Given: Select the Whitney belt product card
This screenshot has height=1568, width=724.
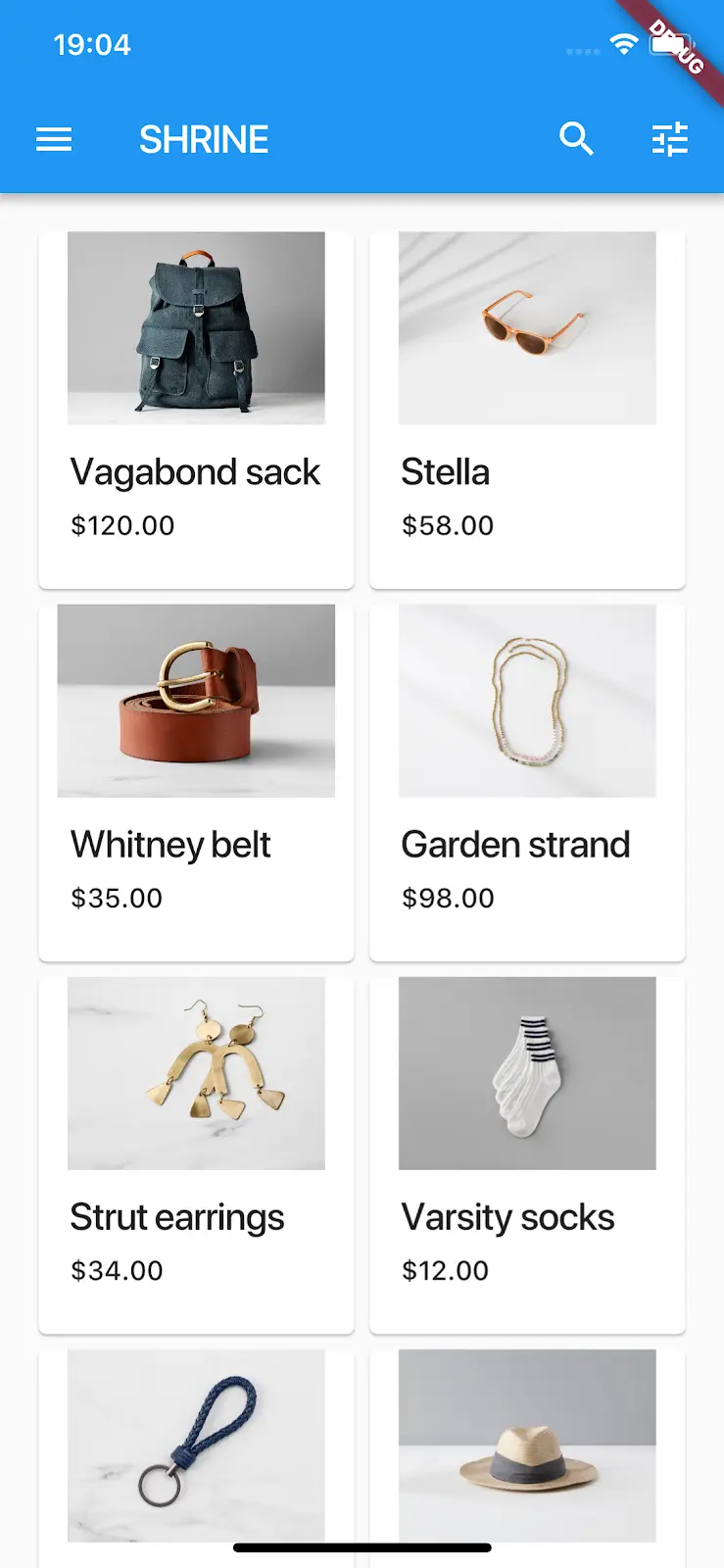Looking at the screenshot, I should click(x=196, y=782).
